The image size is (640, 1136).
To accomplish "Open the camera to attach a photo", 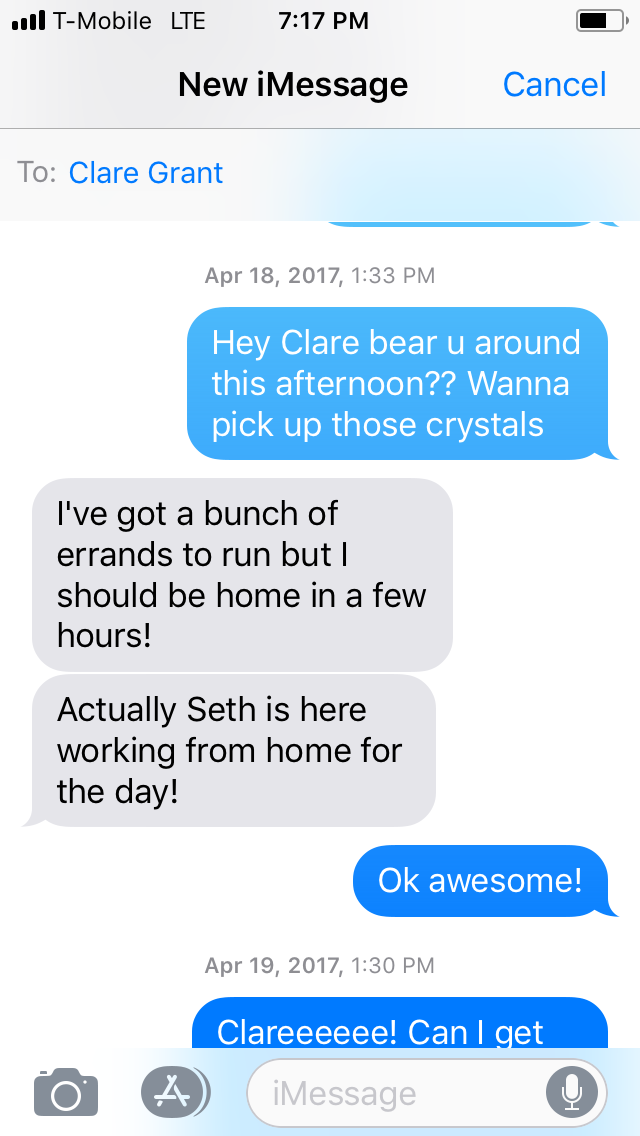I will (x=65, y=1091).
